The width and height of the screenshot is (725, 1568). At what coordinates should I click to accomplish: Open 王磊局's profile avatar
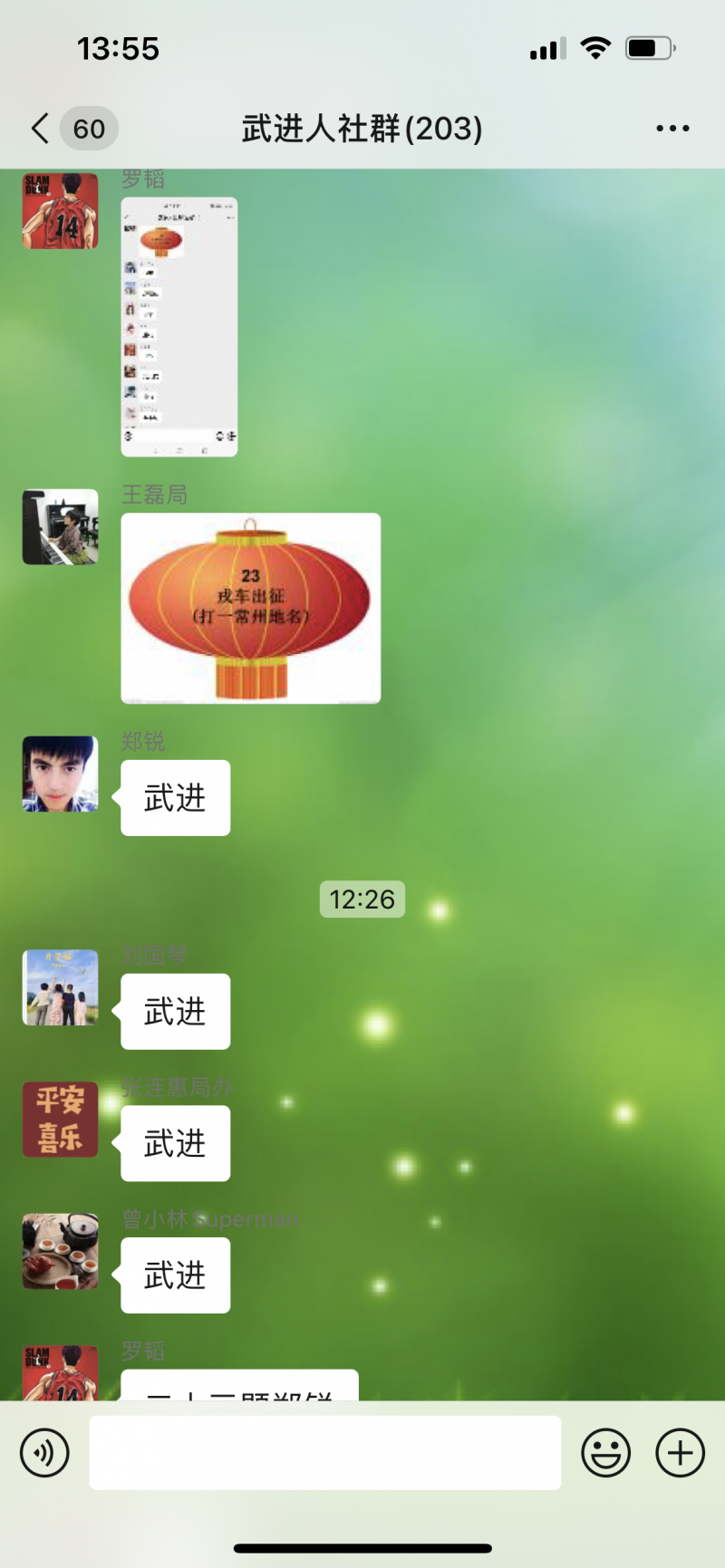pyautogui.click(x=60, y=527)
